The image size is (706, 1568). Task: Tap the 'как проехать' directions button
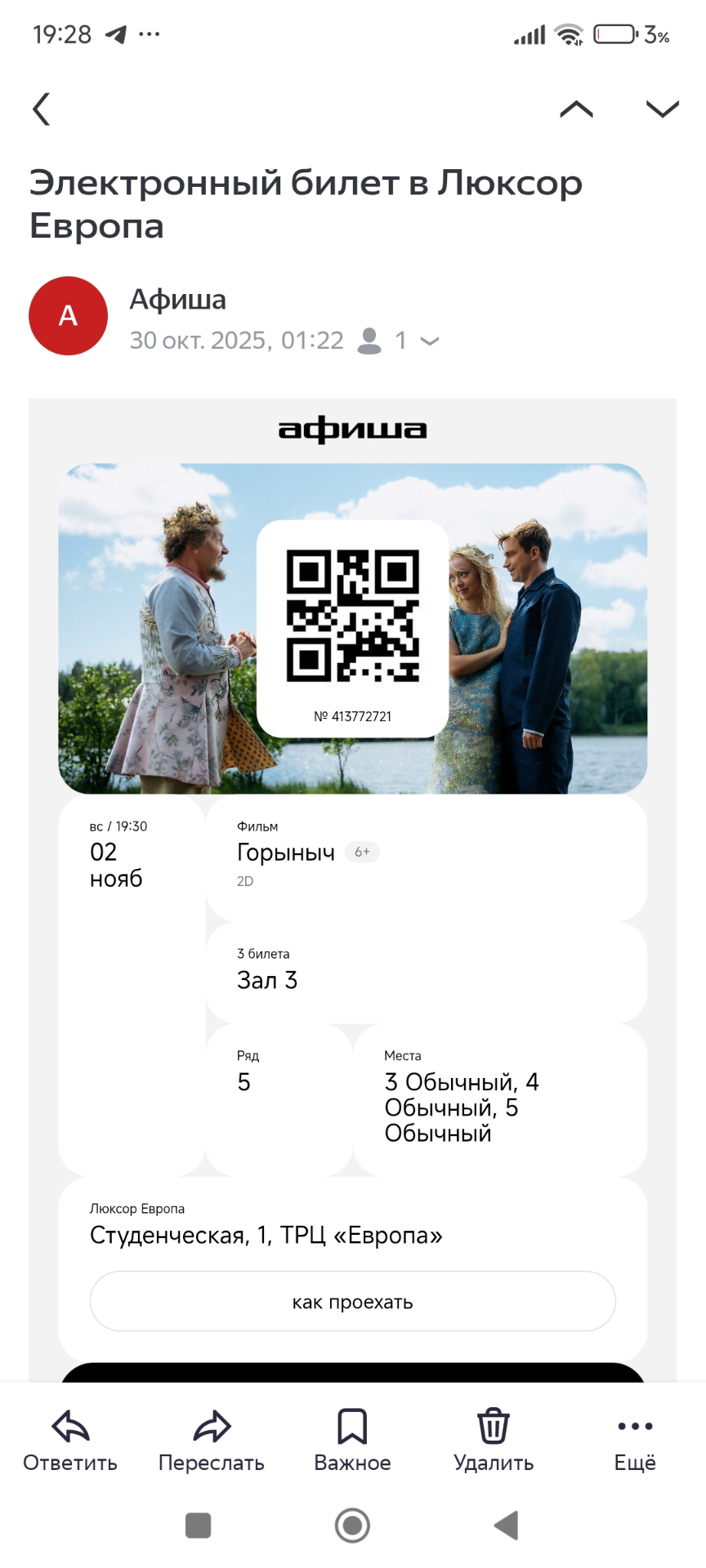click(x=352, y=1302)
